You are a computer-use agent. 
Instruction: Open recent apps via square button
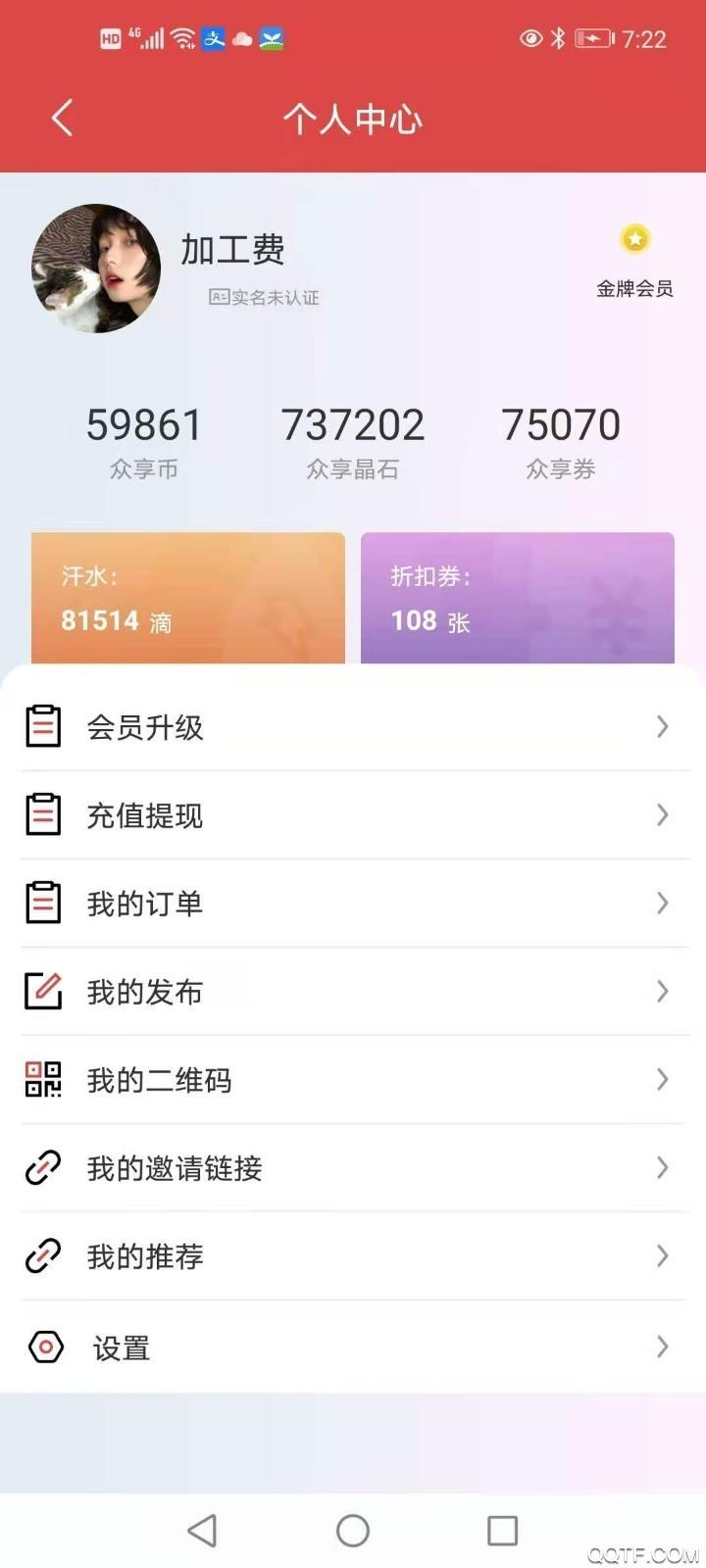502,1530
